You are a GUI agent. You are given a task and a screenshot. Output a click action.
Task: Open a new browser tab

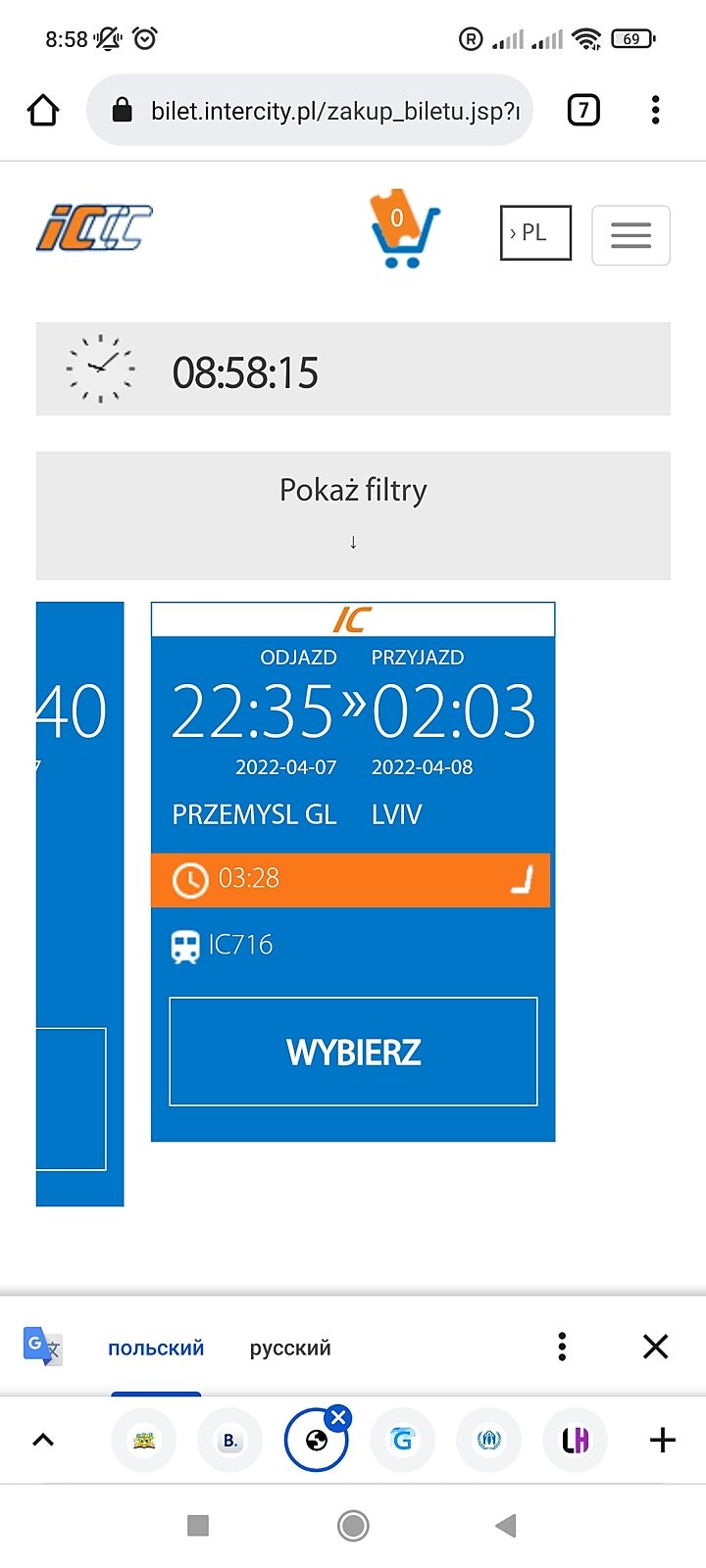click(x=663, y=1440)
